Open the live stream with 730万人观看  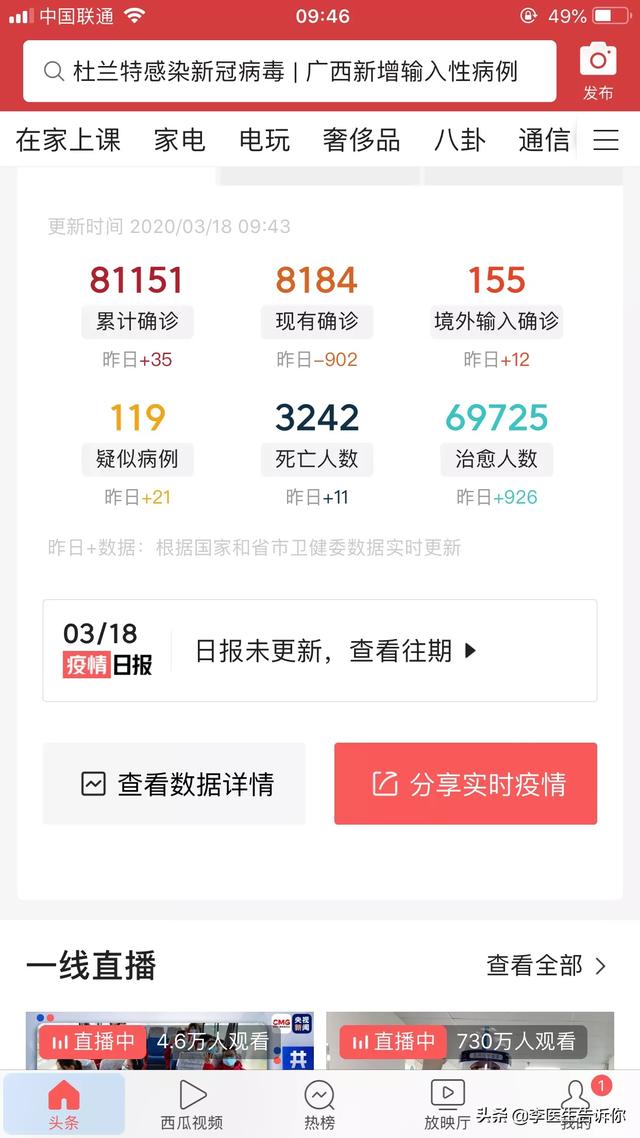coord(470,1041)
